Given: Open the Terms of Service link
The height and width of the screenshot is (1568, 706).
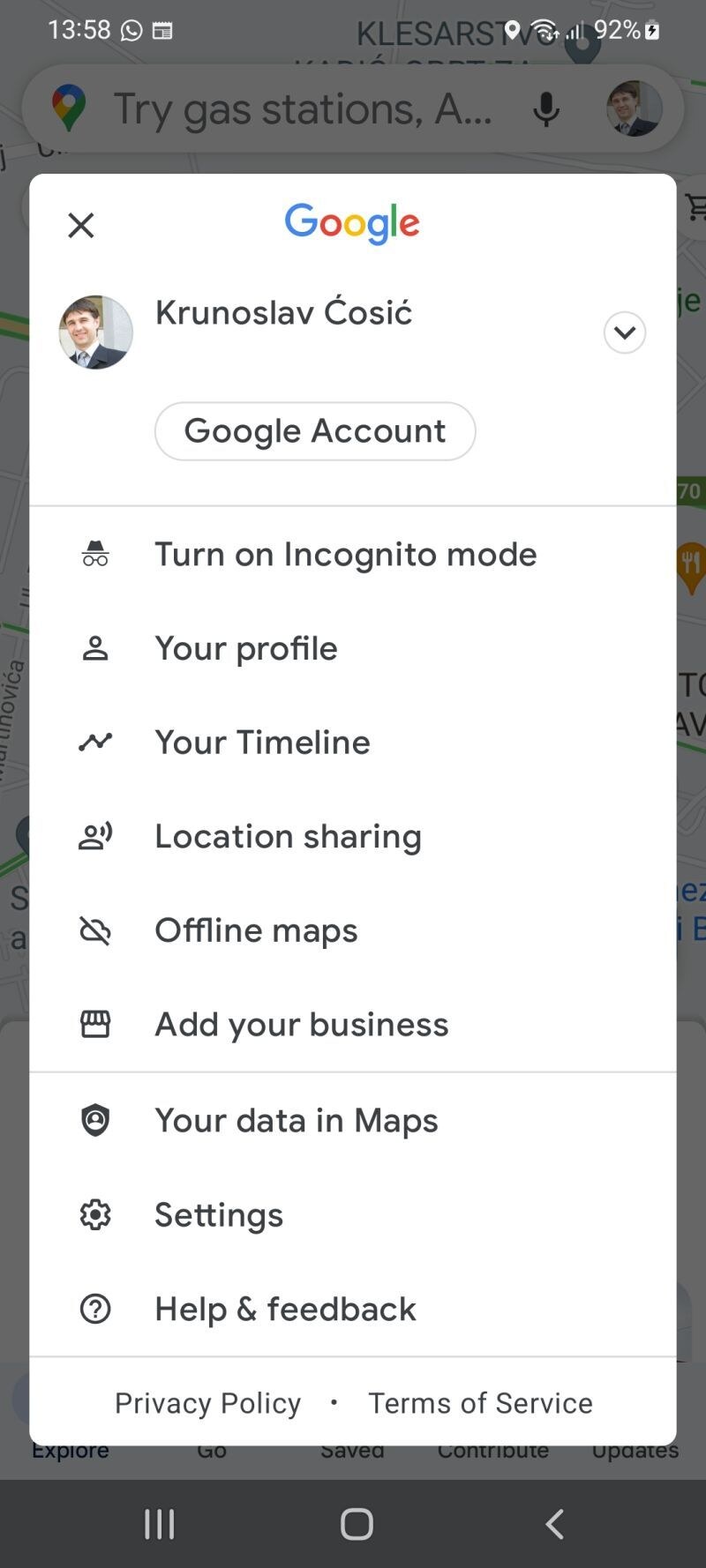Looking at the screenshot, I should point(480,1402).
